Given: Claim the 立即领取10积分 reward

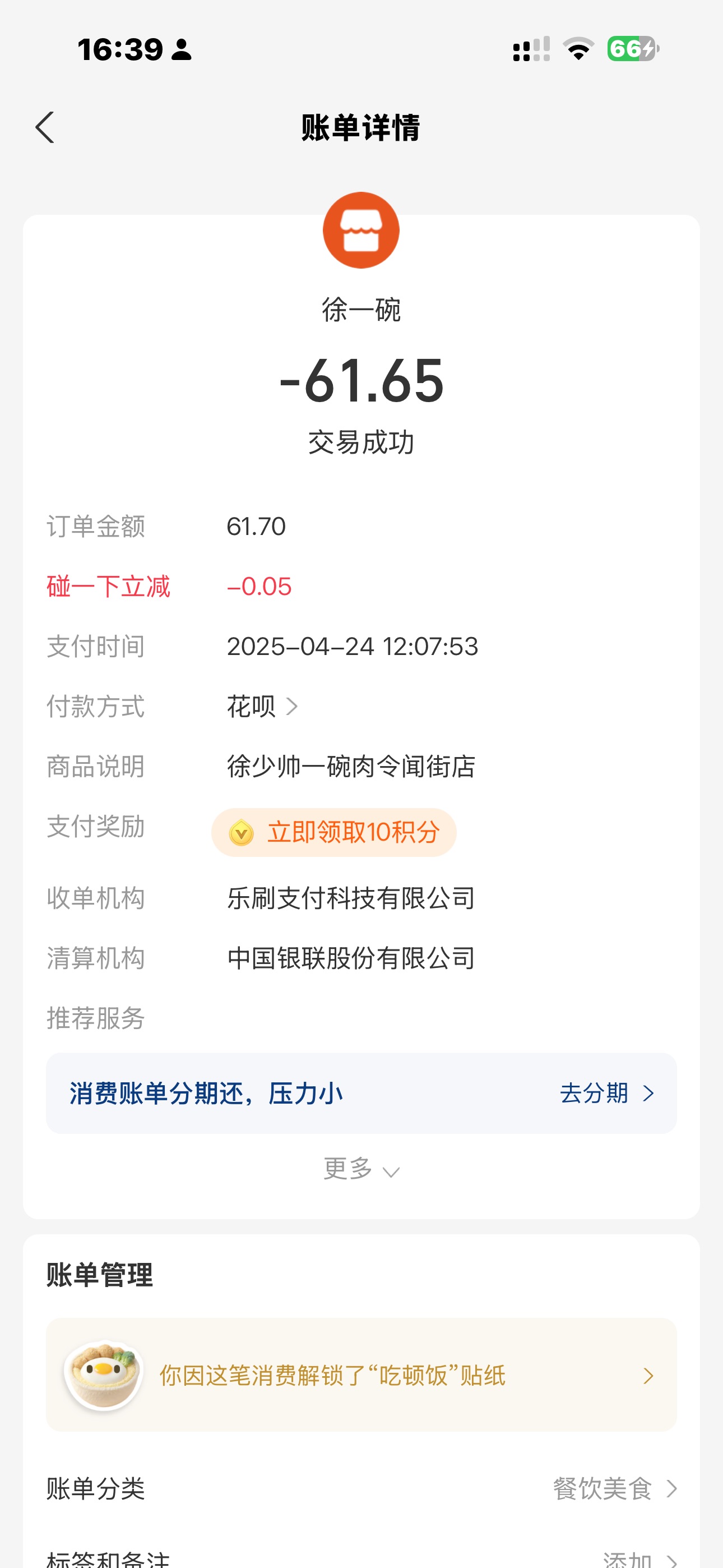Looking at the screenshot, I should [x=334, y=832].
